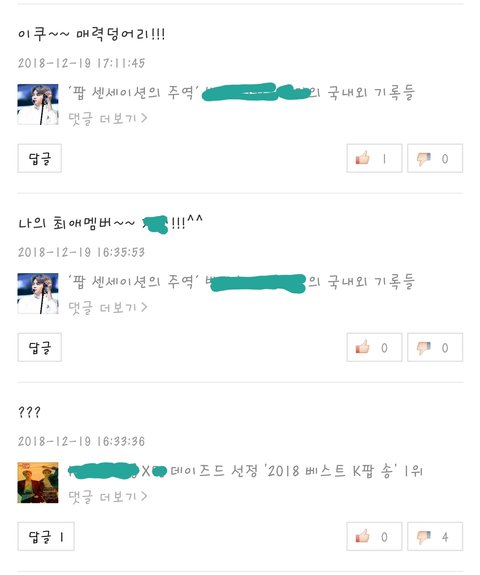Open the 2018 베스트 K팝 송 article thumbnail
The height and width of the screenshot is (575, 480).
tap(38, 483)
